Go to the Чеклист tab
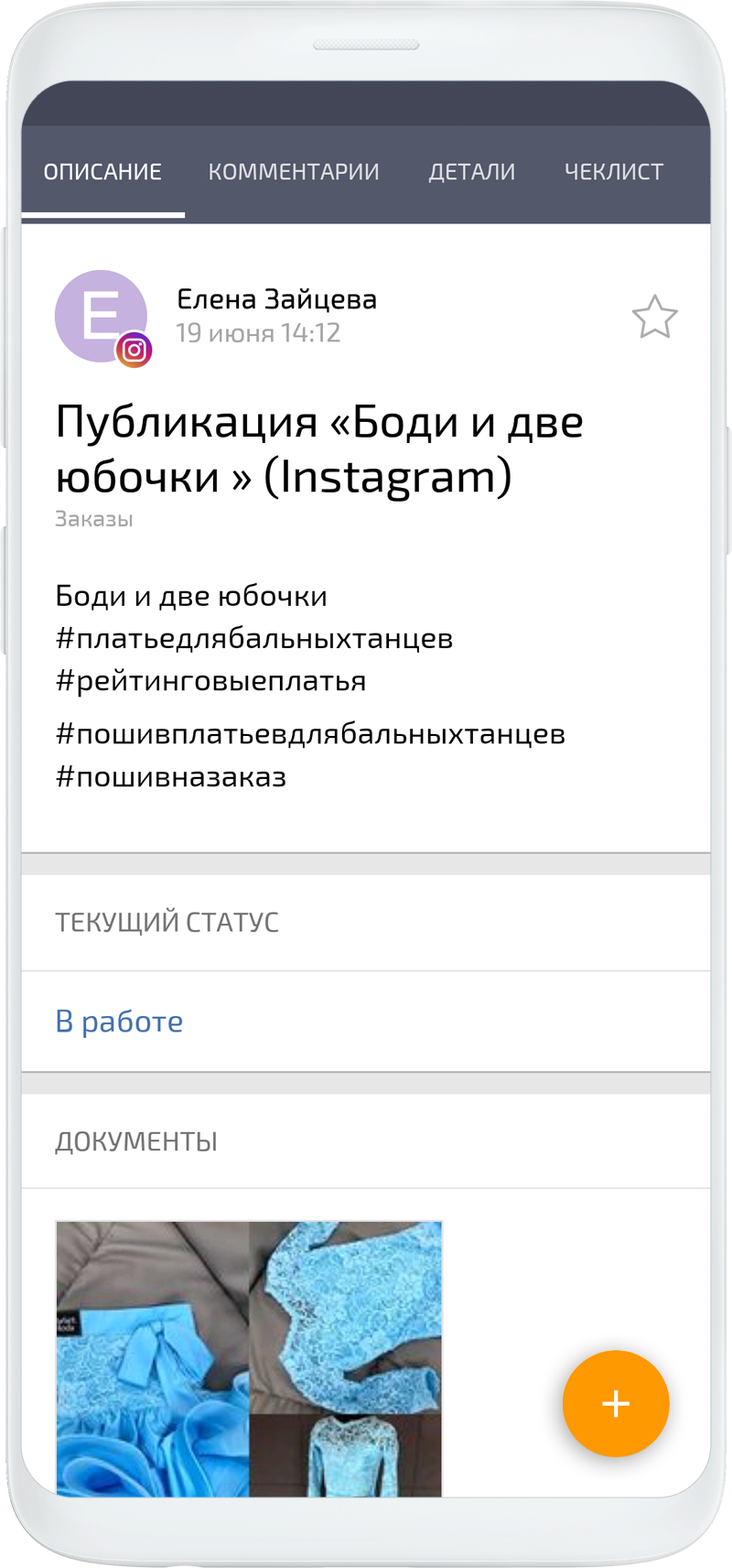 [614, 172]
